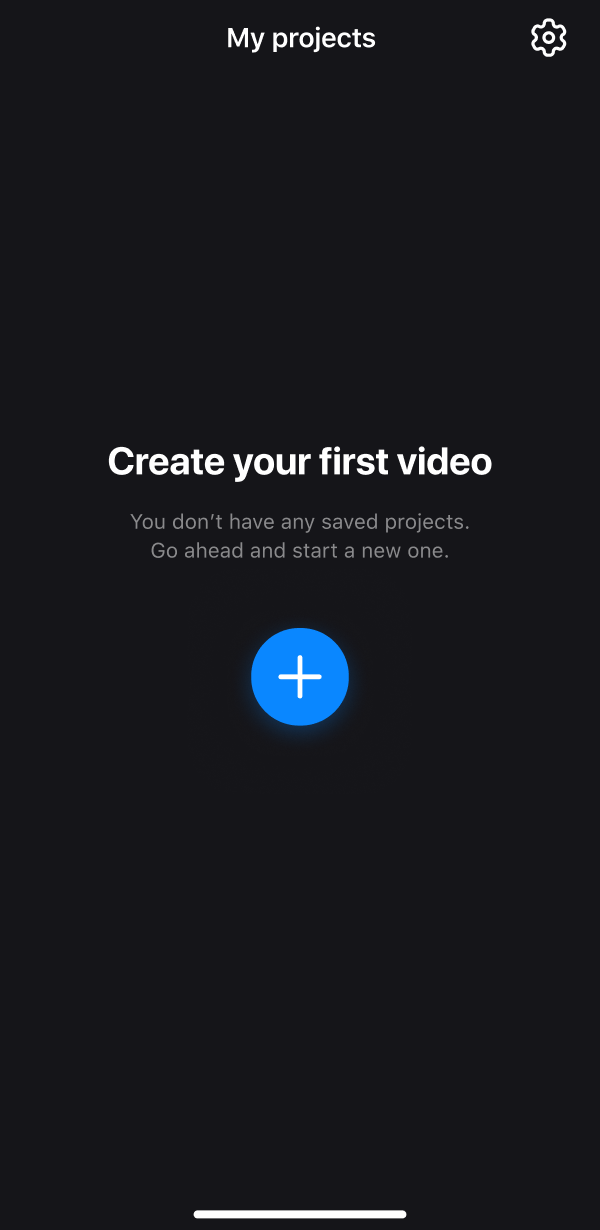Open the settings gear icon
Image resolution: width=600 pixels, height=1230 pixels.
(548, 38)
